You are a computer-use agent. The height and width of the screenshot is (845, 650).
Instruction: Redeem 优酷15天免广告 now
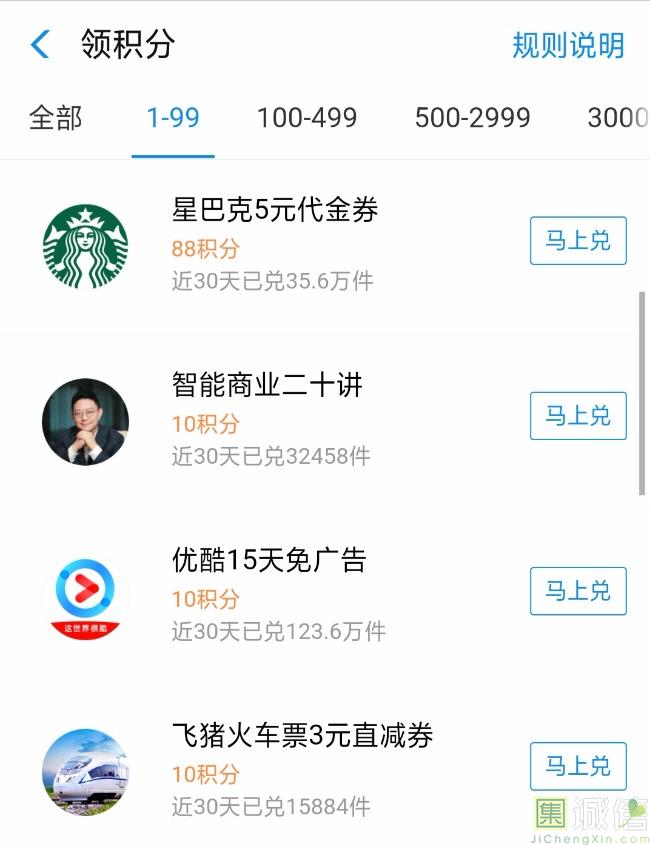tap(578, 591)
